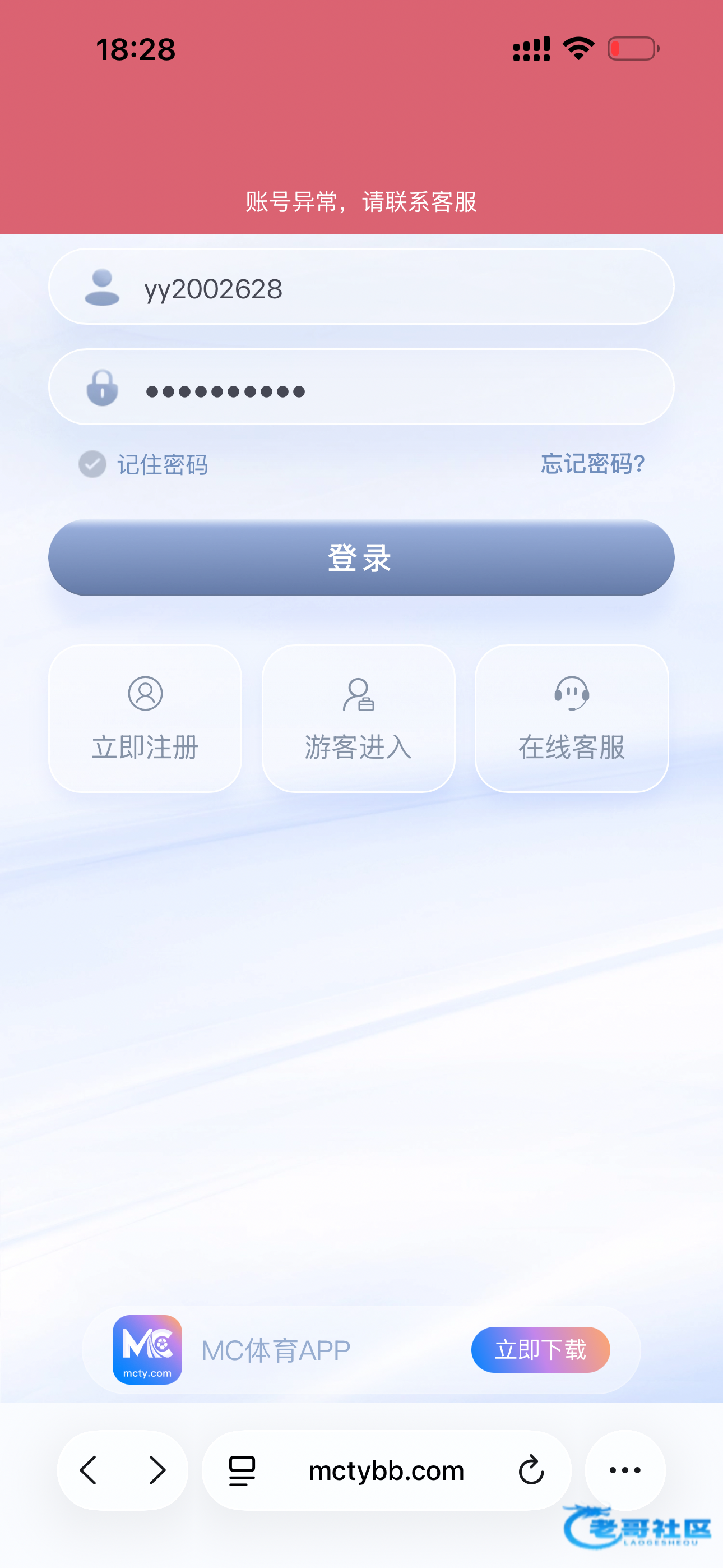The height and width of the screenshot is (1568, 723).
Task: Download the MC体育APP via 立即下载
Action: click(x=540, y=1350)
